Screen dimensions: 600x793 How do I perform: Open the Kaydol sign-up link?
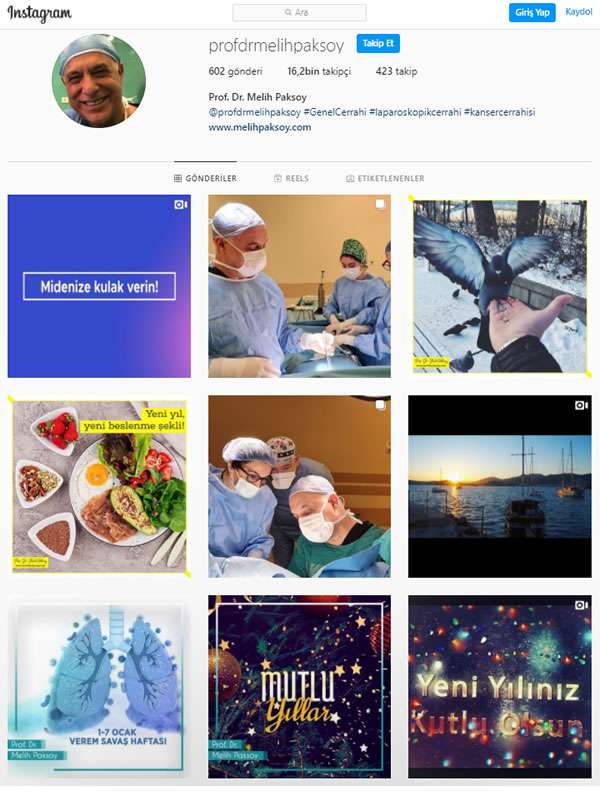click(578, 13)
